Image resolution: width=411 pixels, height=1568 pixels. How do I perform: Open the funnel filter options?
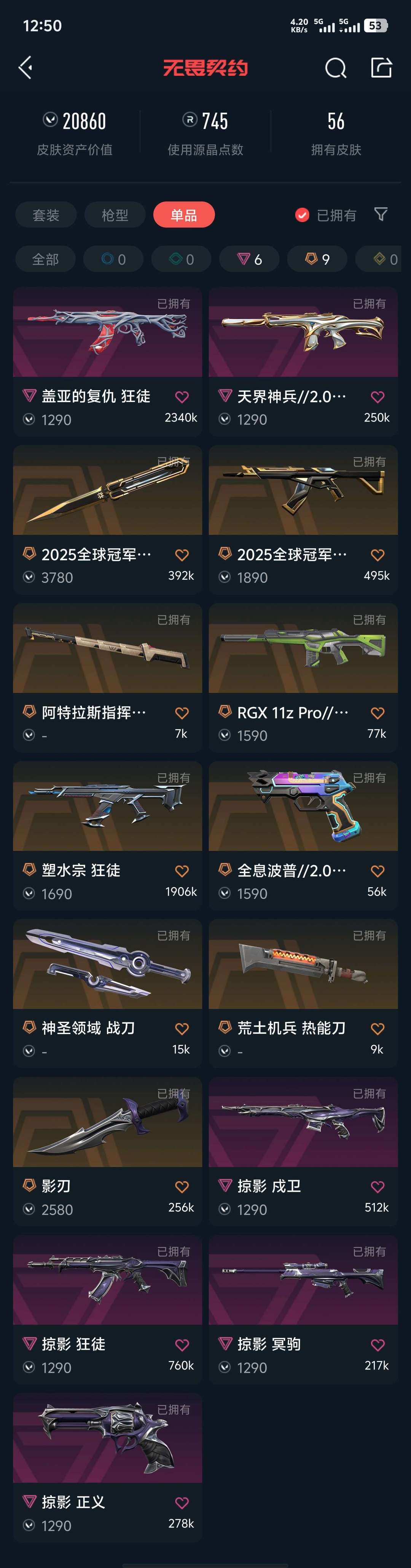pos(381,214)
